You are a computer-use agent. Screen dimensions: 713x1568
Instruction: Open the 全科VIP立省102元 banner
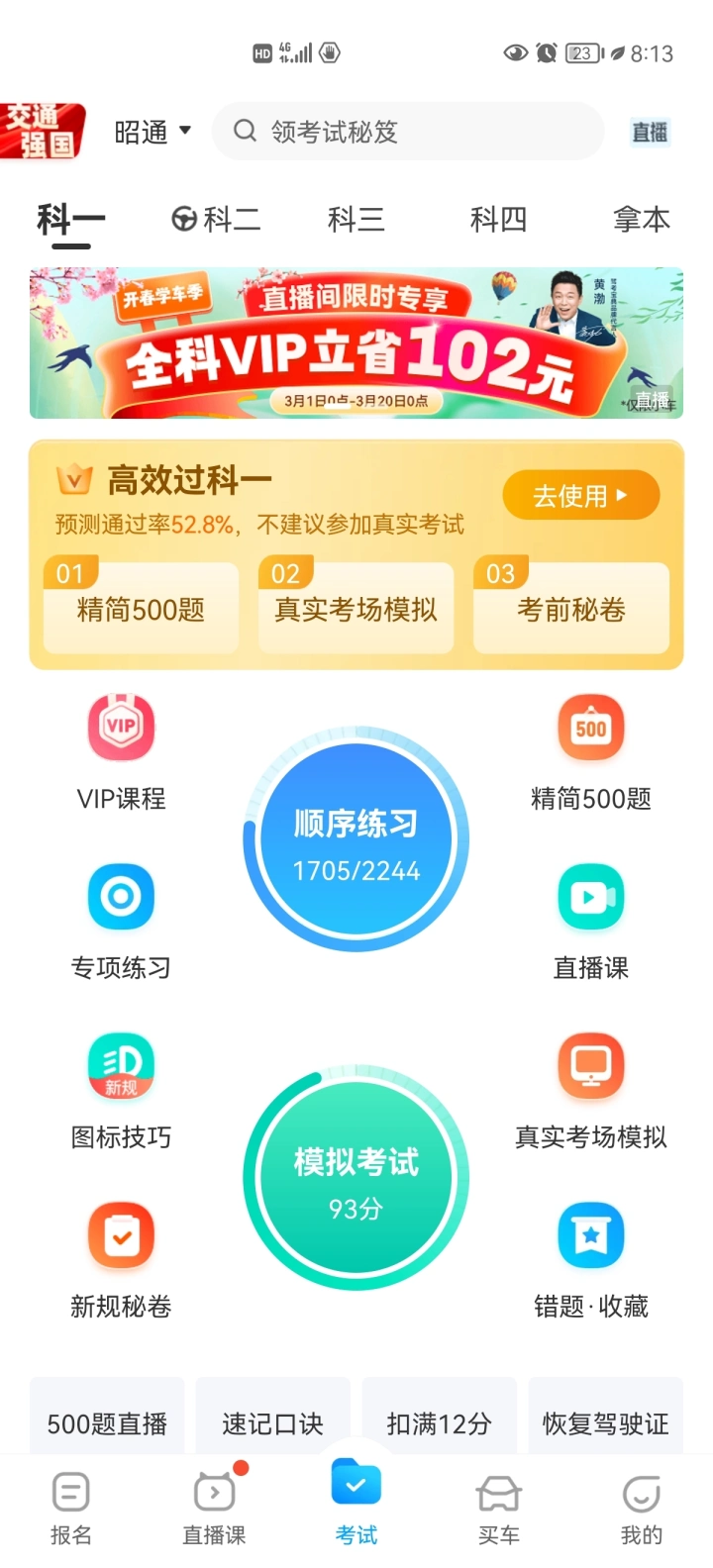pyautogui.click(x=356, y=343)
